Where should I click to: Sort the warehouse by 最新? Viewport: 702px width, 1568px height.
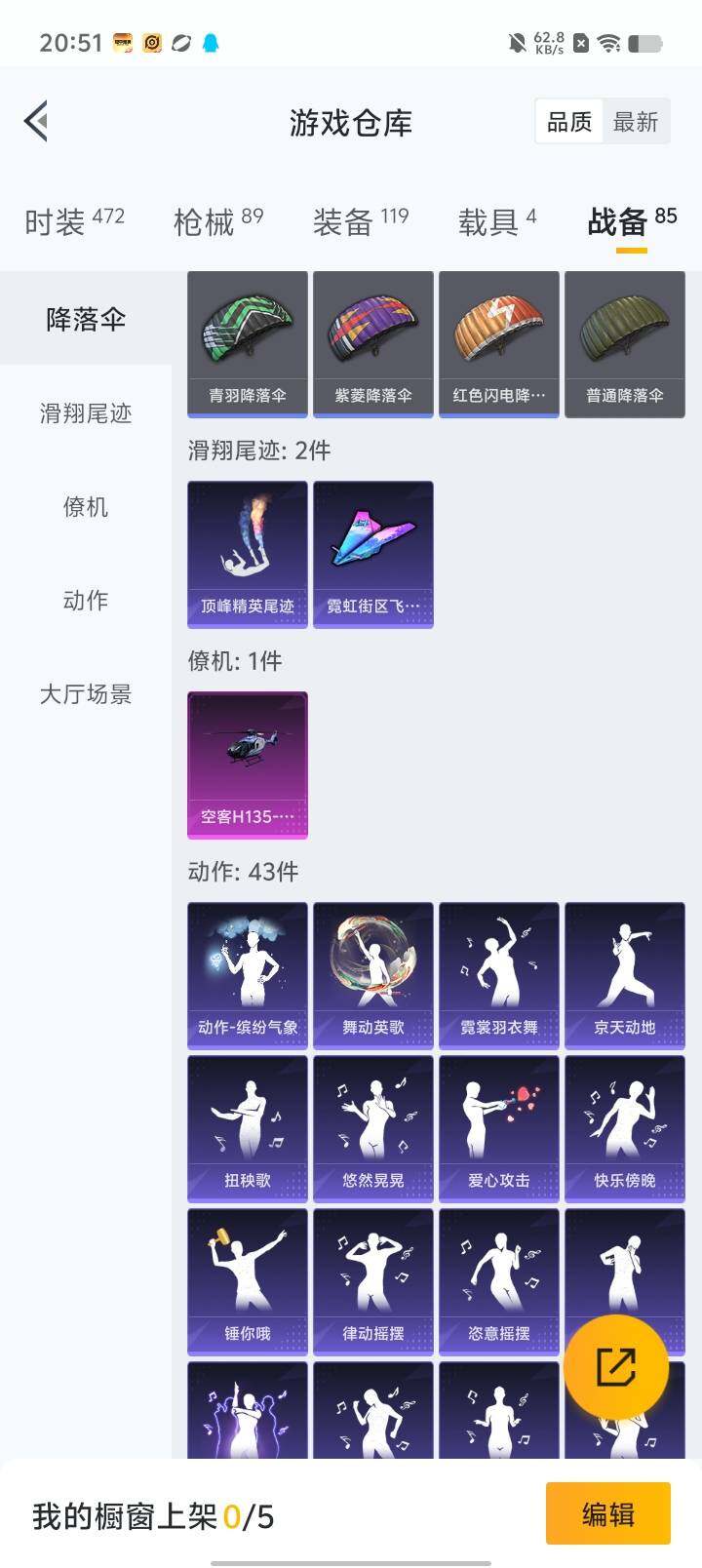[x=636, y=122]
